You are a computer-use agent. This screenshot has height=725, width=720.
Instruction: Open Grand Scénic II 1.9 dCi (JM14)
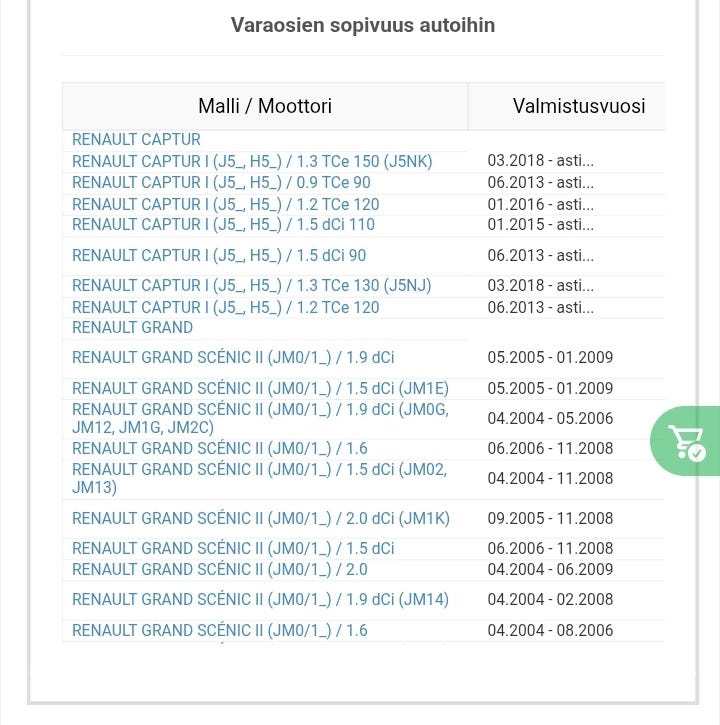coord(260,600)
